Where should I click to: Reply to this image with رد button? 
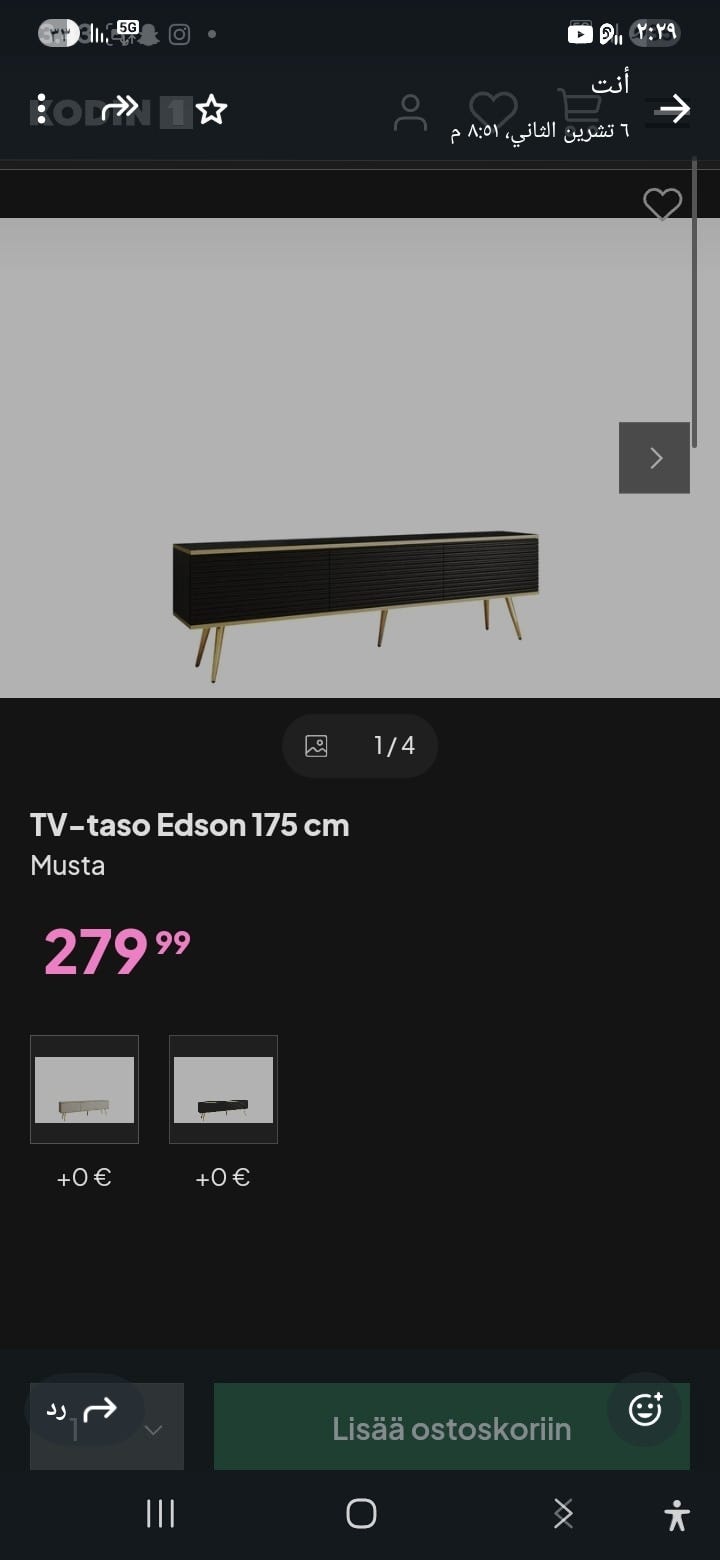(82, 1410)
